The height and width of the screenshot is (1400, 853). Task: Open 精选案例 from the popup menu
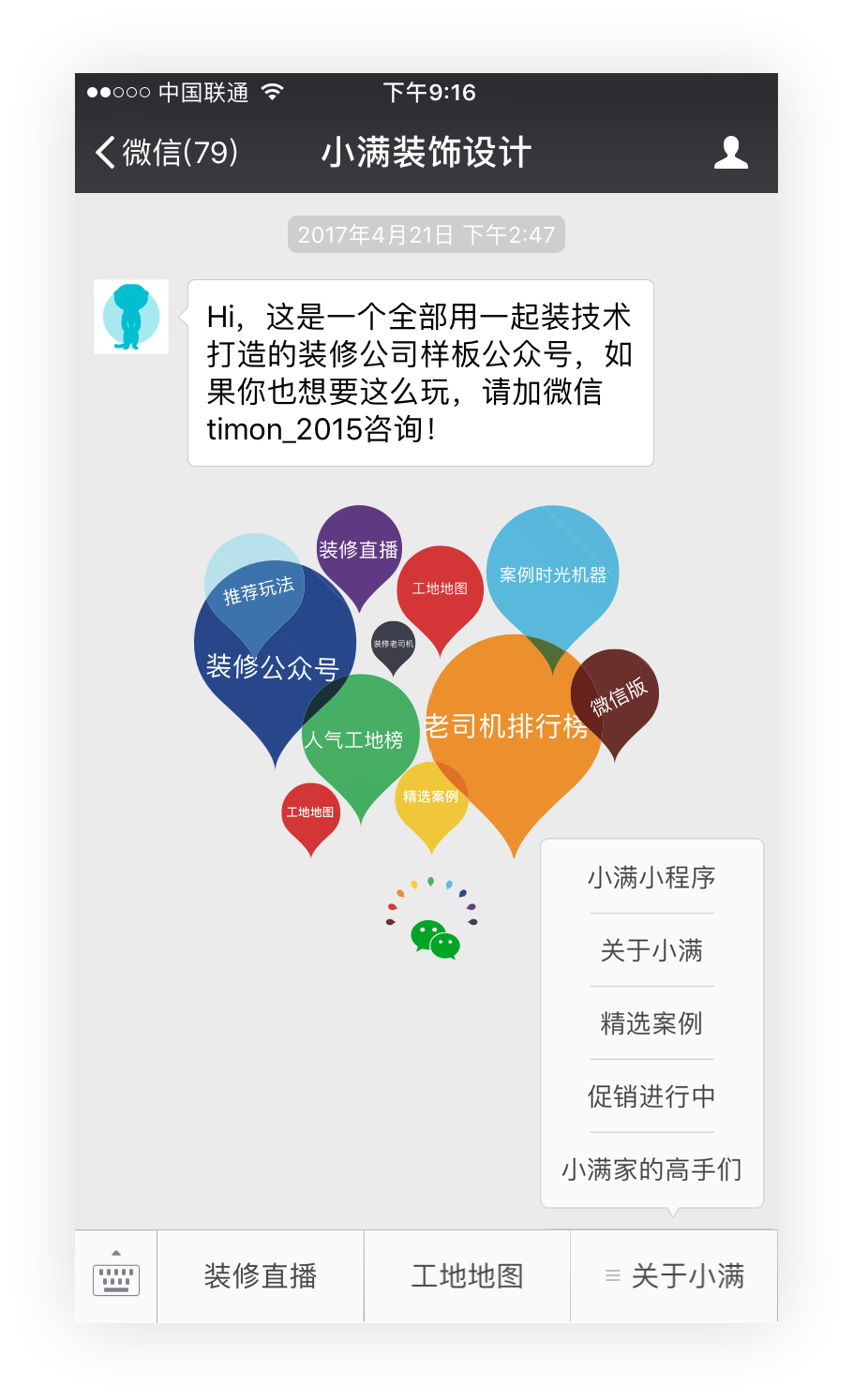[x=651, y=1023]
